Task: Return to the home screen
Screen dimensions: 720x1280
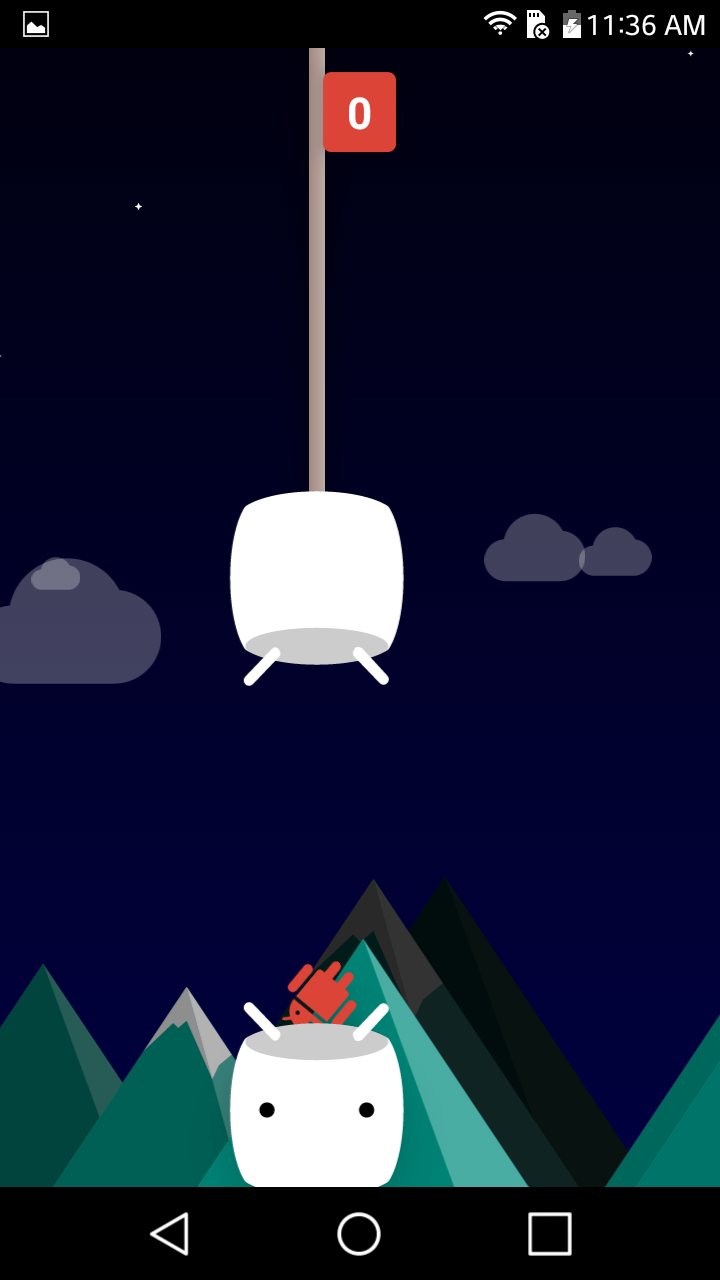Action: coord(359,1234)
